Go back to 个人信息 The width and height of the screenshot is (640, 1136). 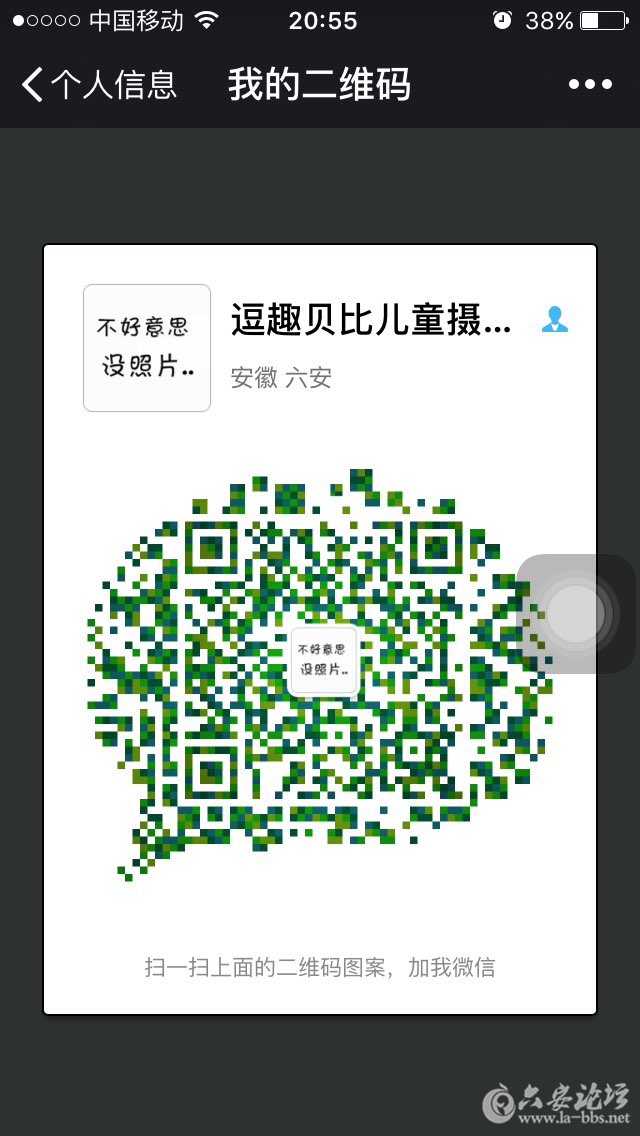[98, 85]
